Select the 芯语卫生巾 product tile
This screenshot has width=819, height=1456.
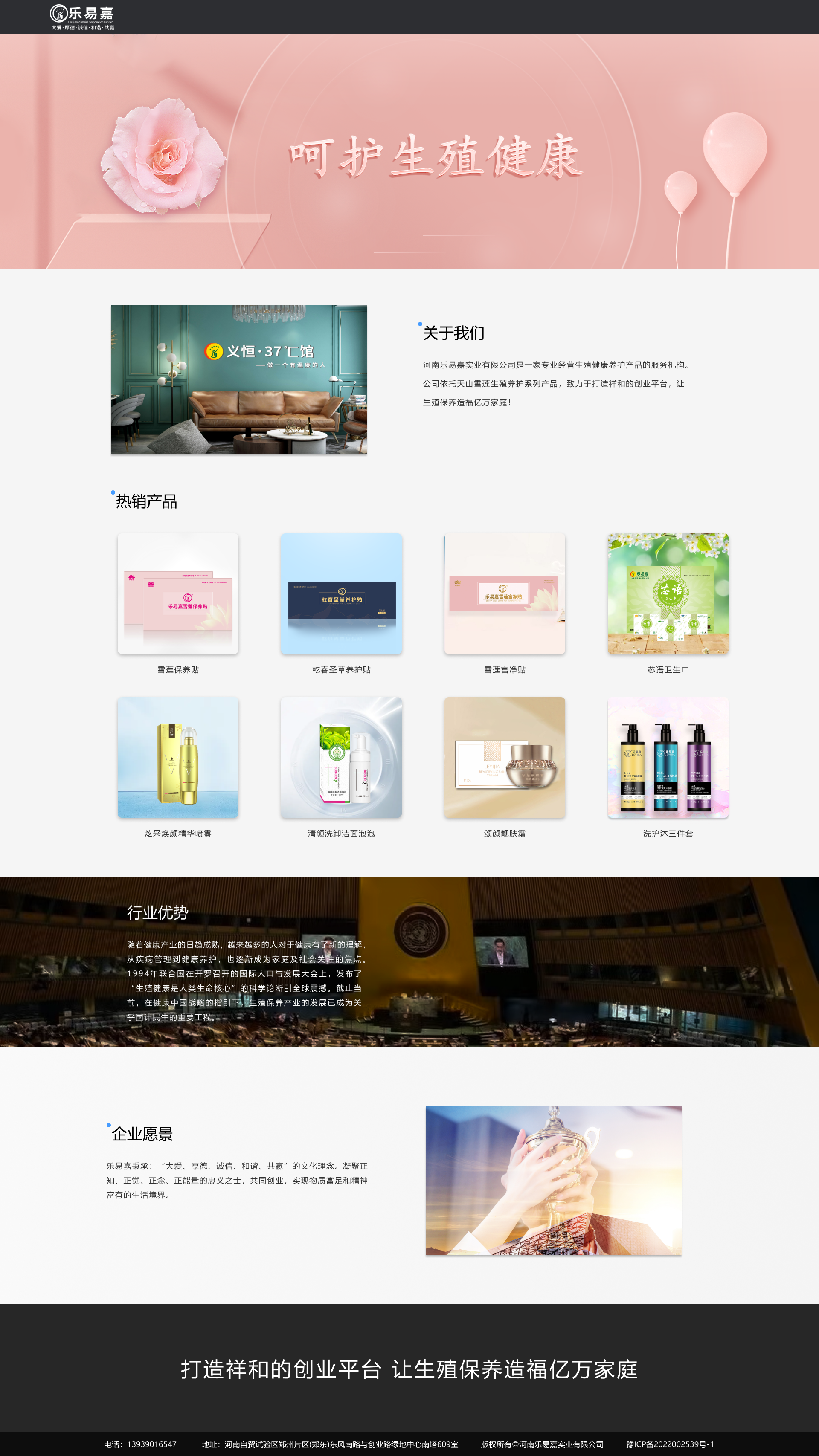pyautogui.click(x=668, y=593)
